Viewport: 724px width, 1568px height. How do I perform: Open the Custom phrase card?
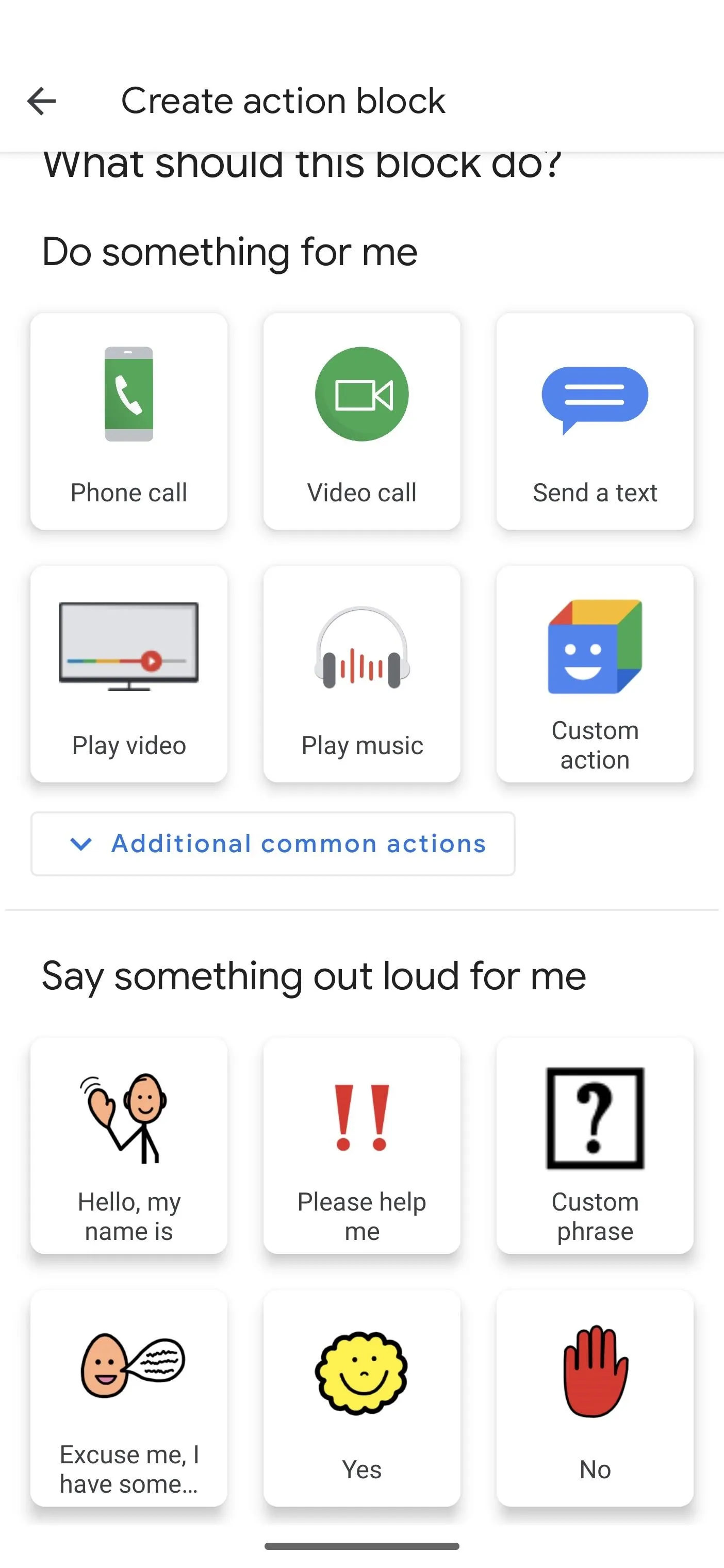[x=595, y=1145]
